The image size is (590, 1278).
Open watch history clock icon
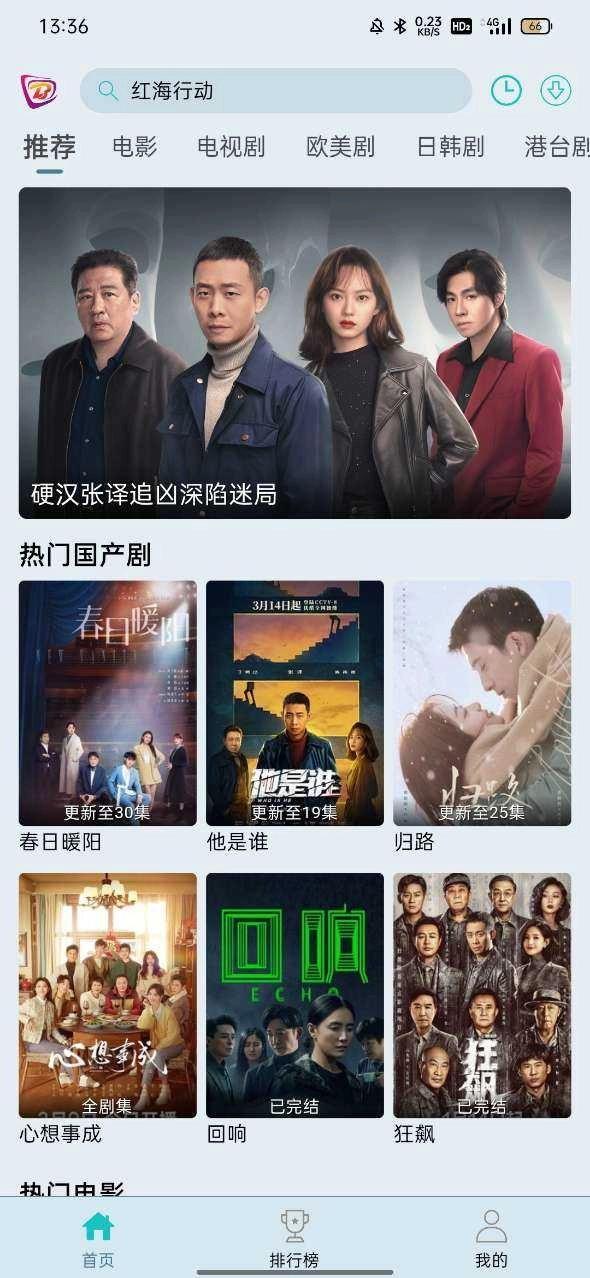pos(506,91)
